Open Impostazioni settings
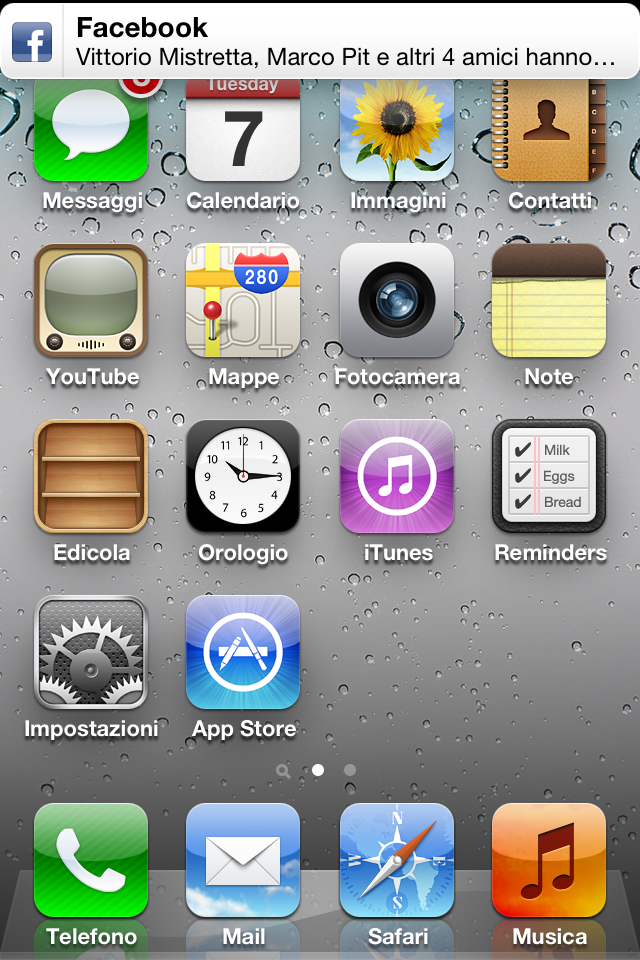The height and width of the screenshot is (960, 640). pos(91,652)
